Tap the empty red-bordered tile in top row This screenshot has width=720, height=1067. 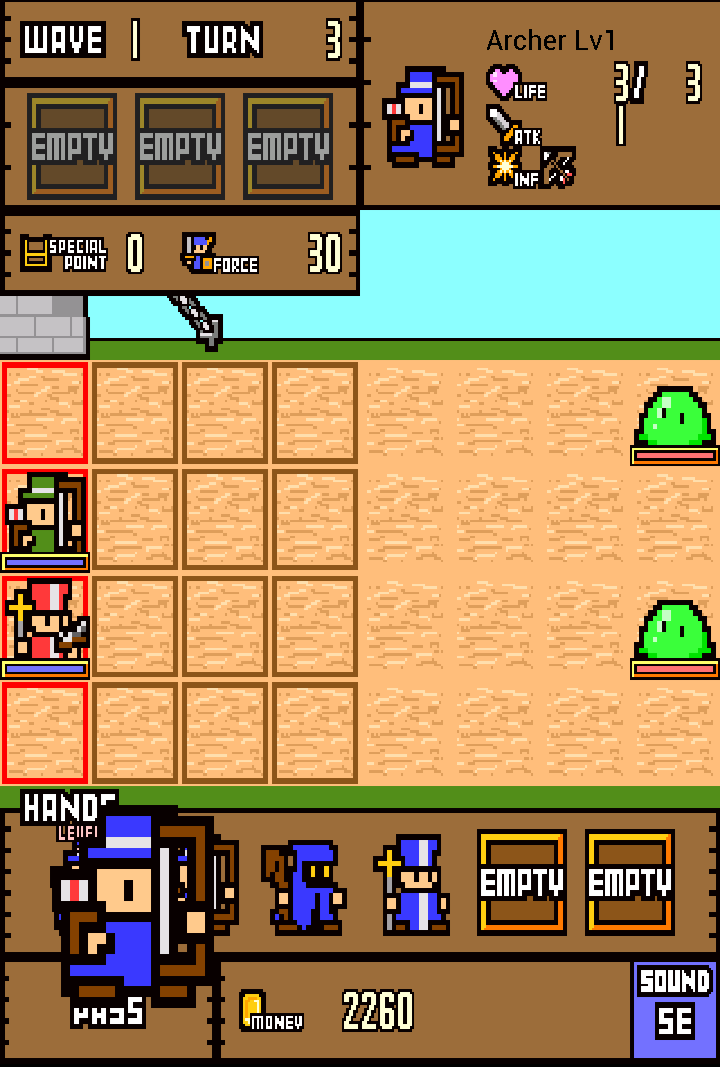[45, 412]
